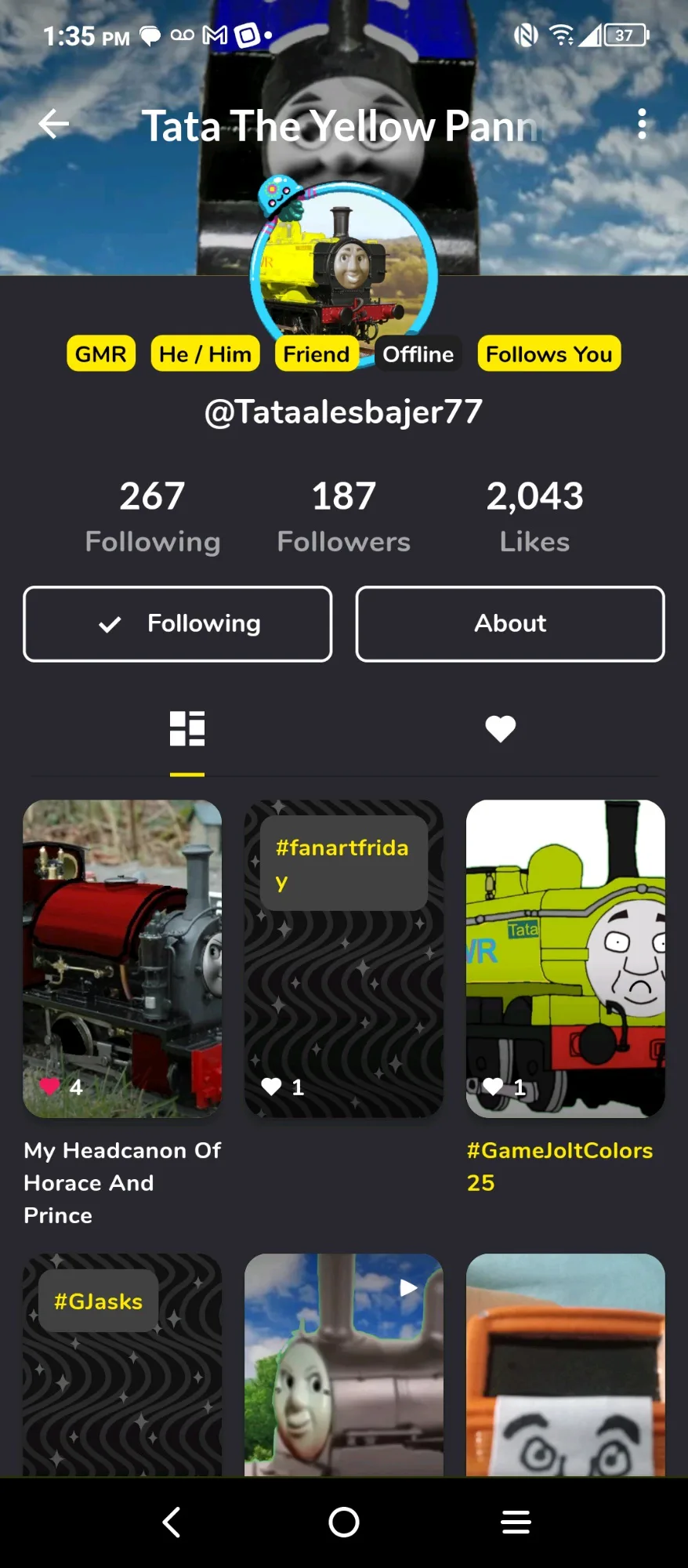View the 187 Followers list

click(x=344, y=517)
